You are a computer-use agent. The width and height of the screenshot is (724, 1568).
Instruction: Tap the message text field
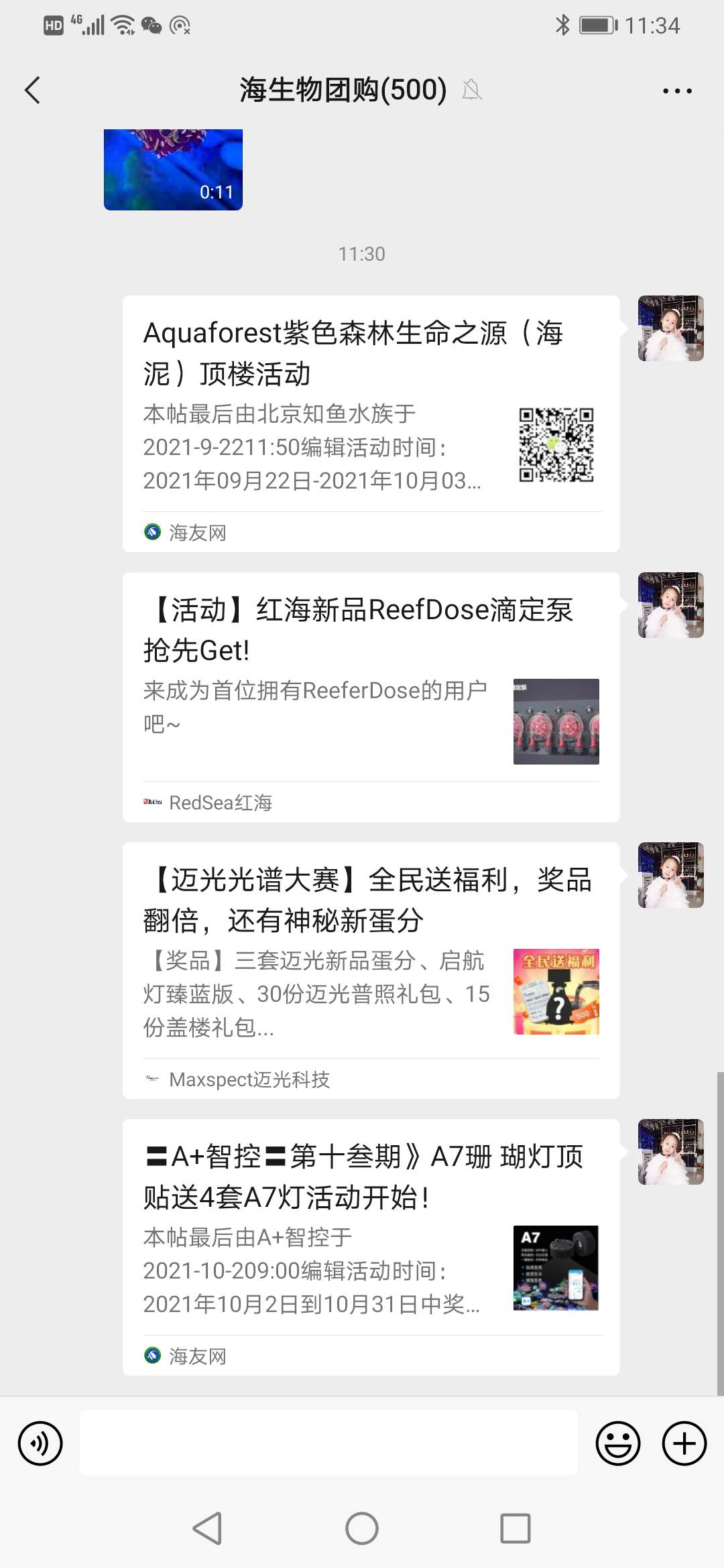328,1443
